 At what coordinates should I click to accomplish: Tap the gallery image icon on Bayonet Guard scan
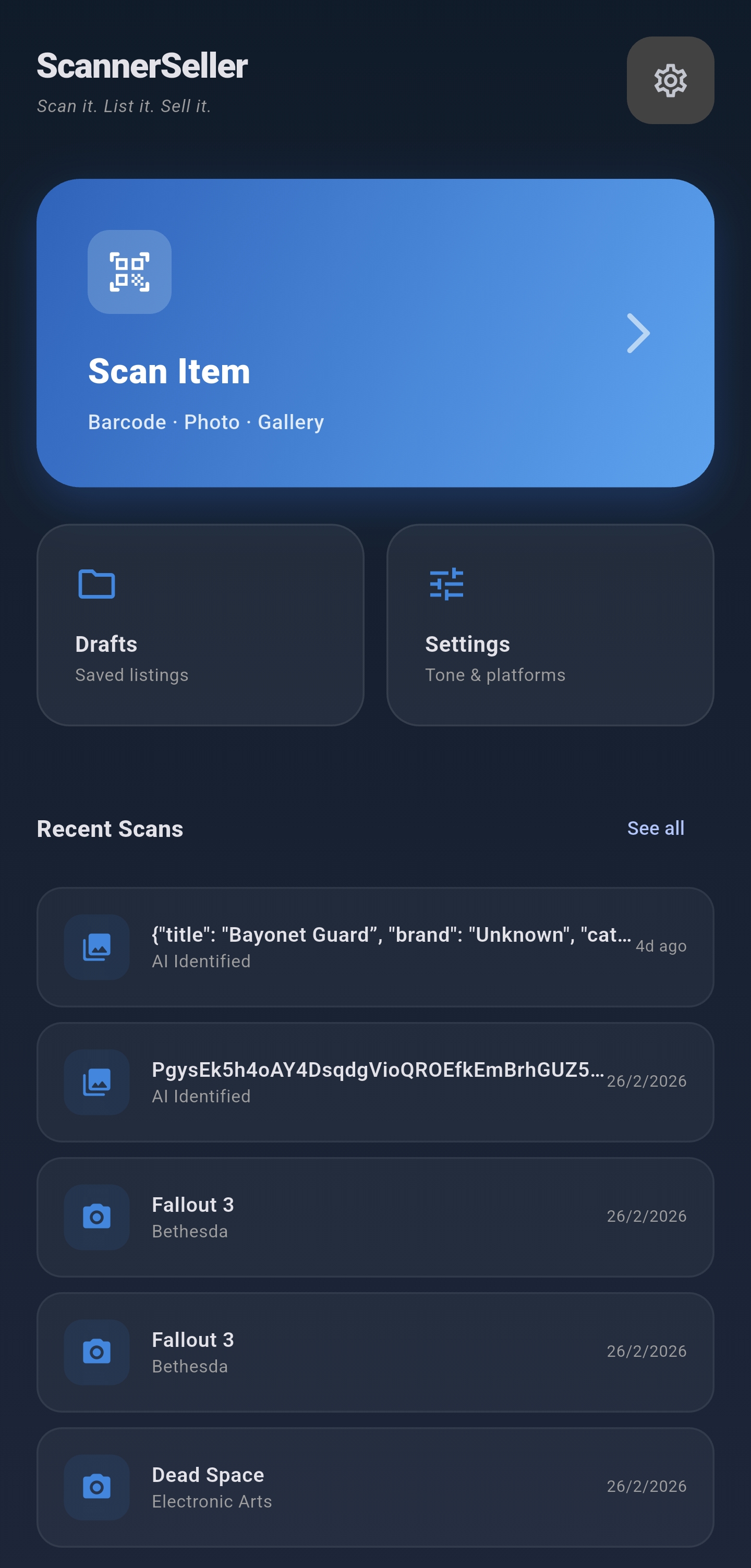coord(96,948)
